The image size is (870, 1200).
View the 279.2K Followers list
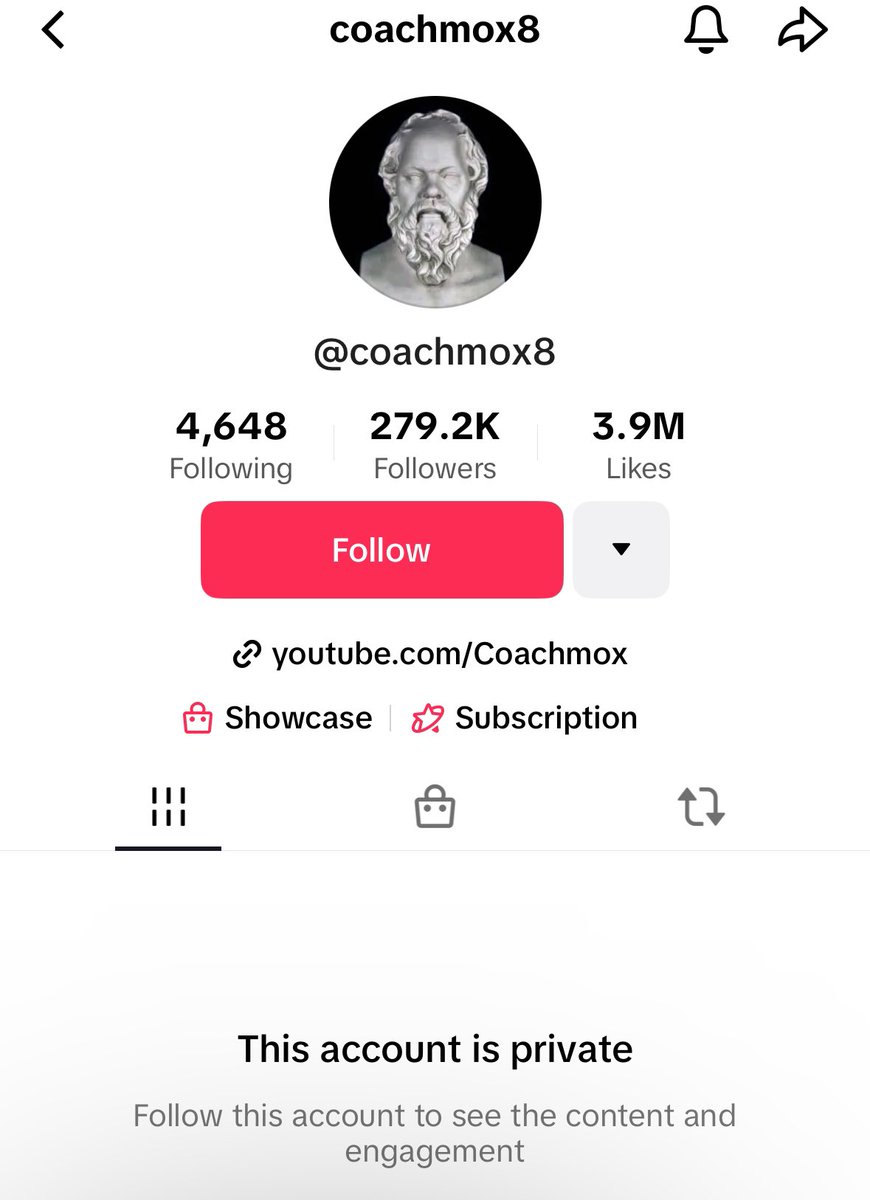pos(435,445)
